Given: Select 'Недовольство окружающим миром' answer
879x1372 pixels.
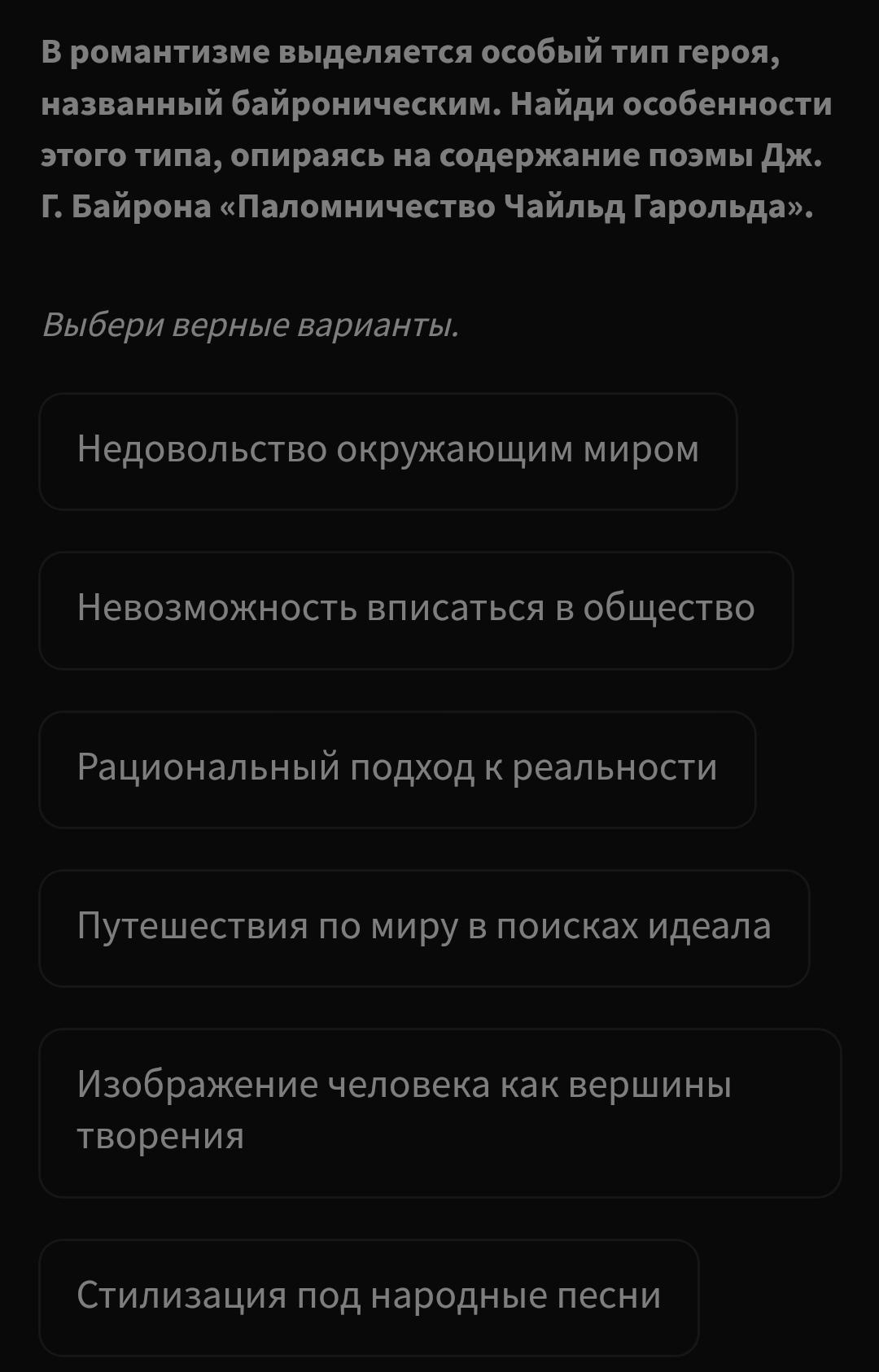Looking at the screenshot, I should point(388,451).
